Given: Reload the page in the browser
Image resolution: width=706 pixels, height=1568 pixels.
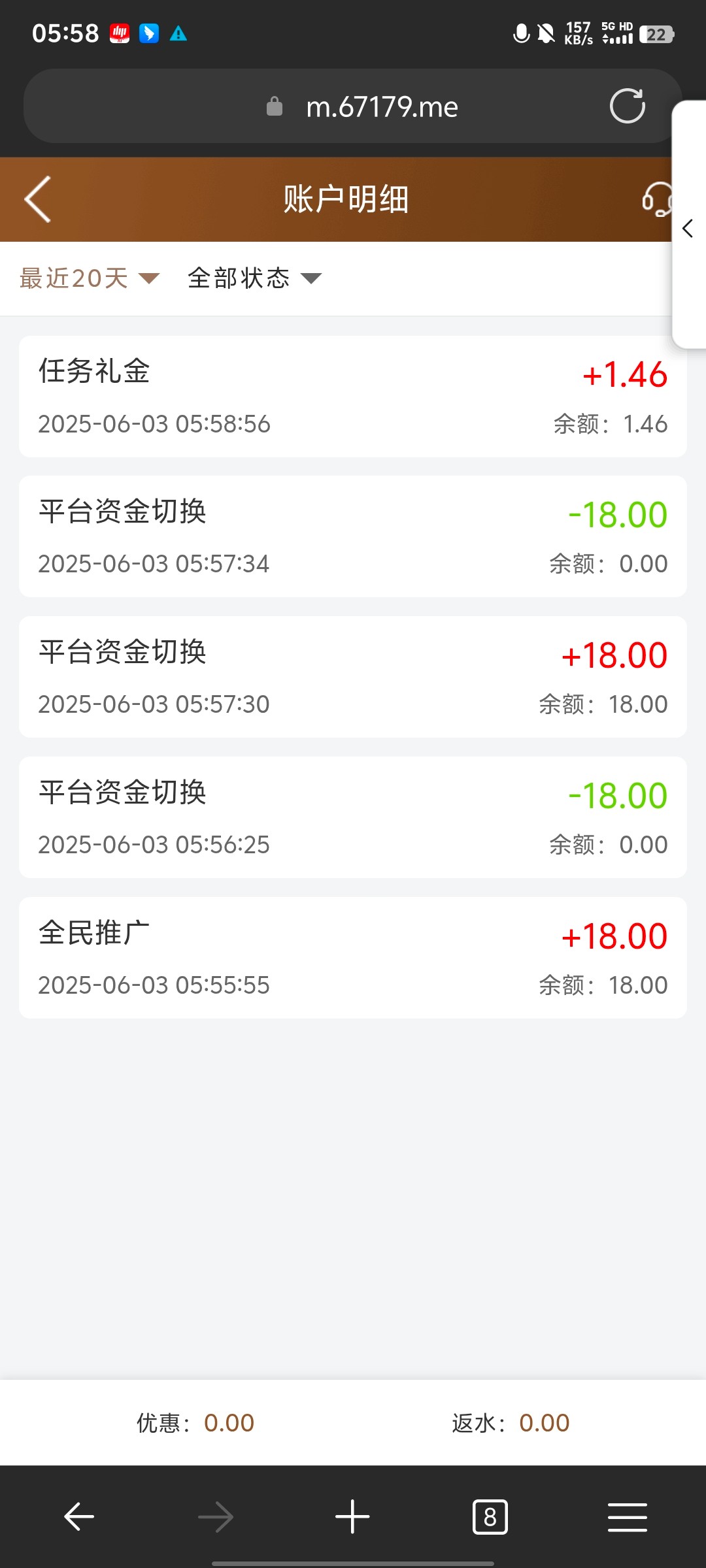Looking at the screenshot, I should click(x=627, y=106).
